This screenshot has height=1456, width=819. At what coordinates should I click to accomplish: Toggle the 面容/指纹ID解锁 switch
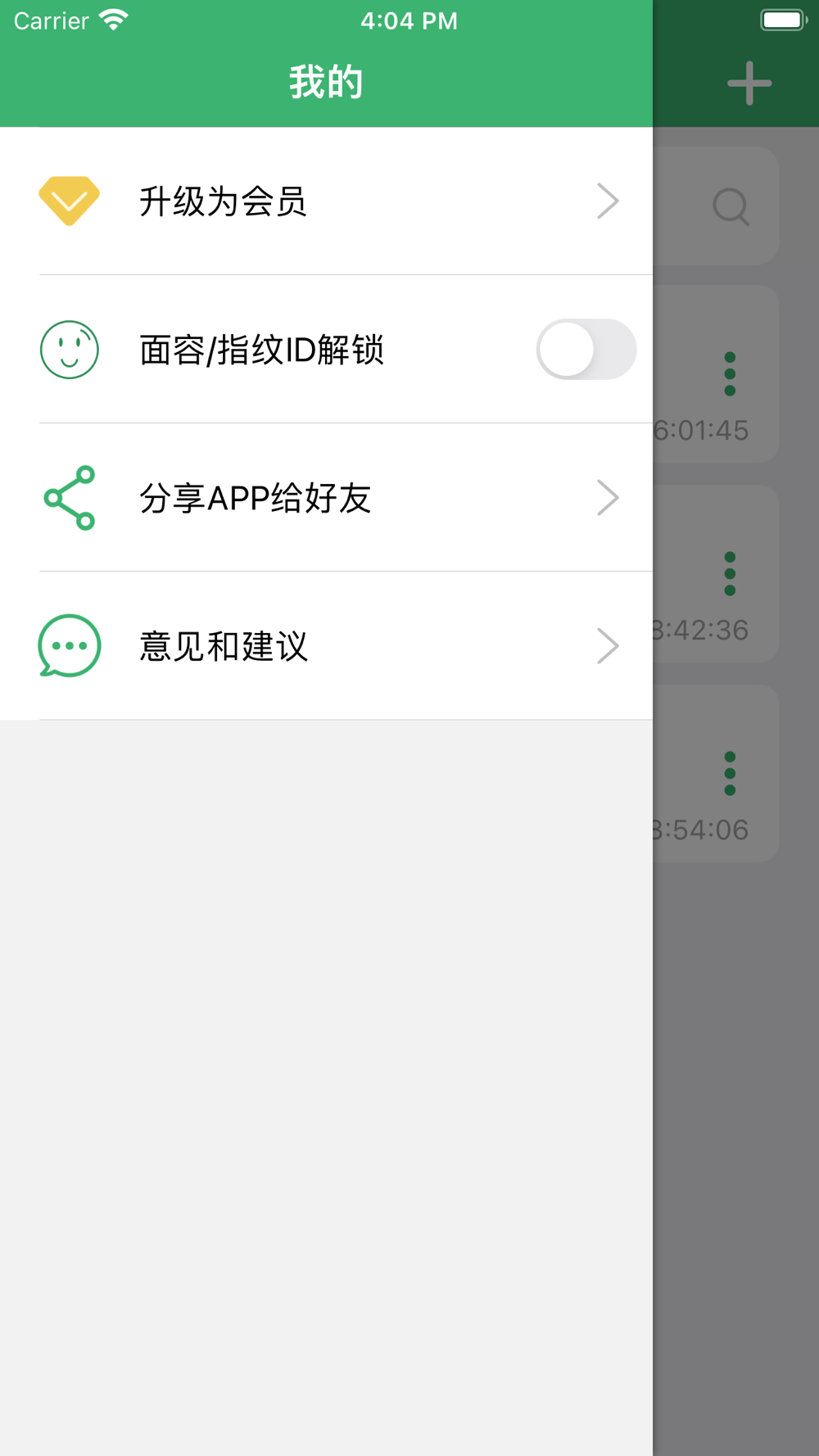(586, 350)
